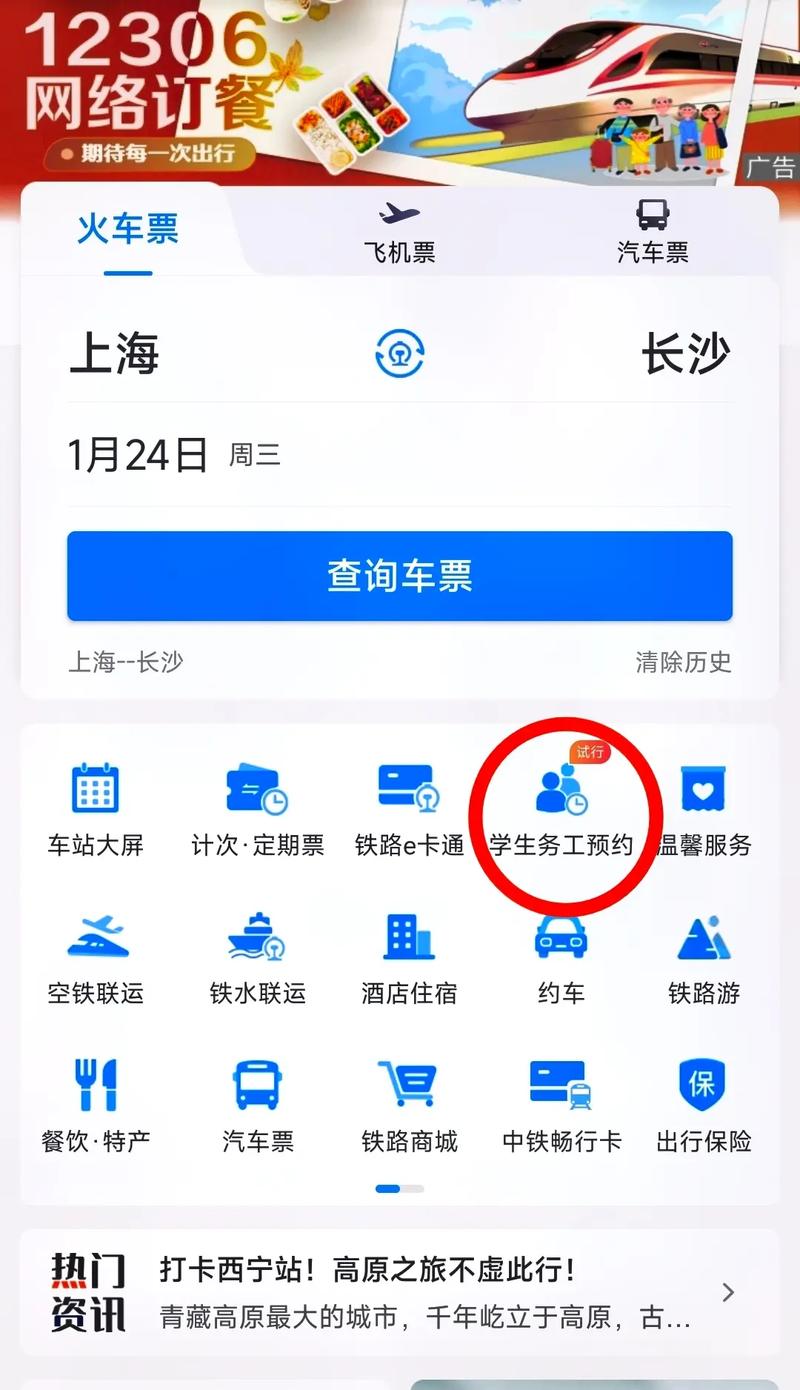Image resolution: width=800 pixels, height=1390 pixels.
Task: Select 空铁联运 air-rail transfer service
Action: pos(96,955)
